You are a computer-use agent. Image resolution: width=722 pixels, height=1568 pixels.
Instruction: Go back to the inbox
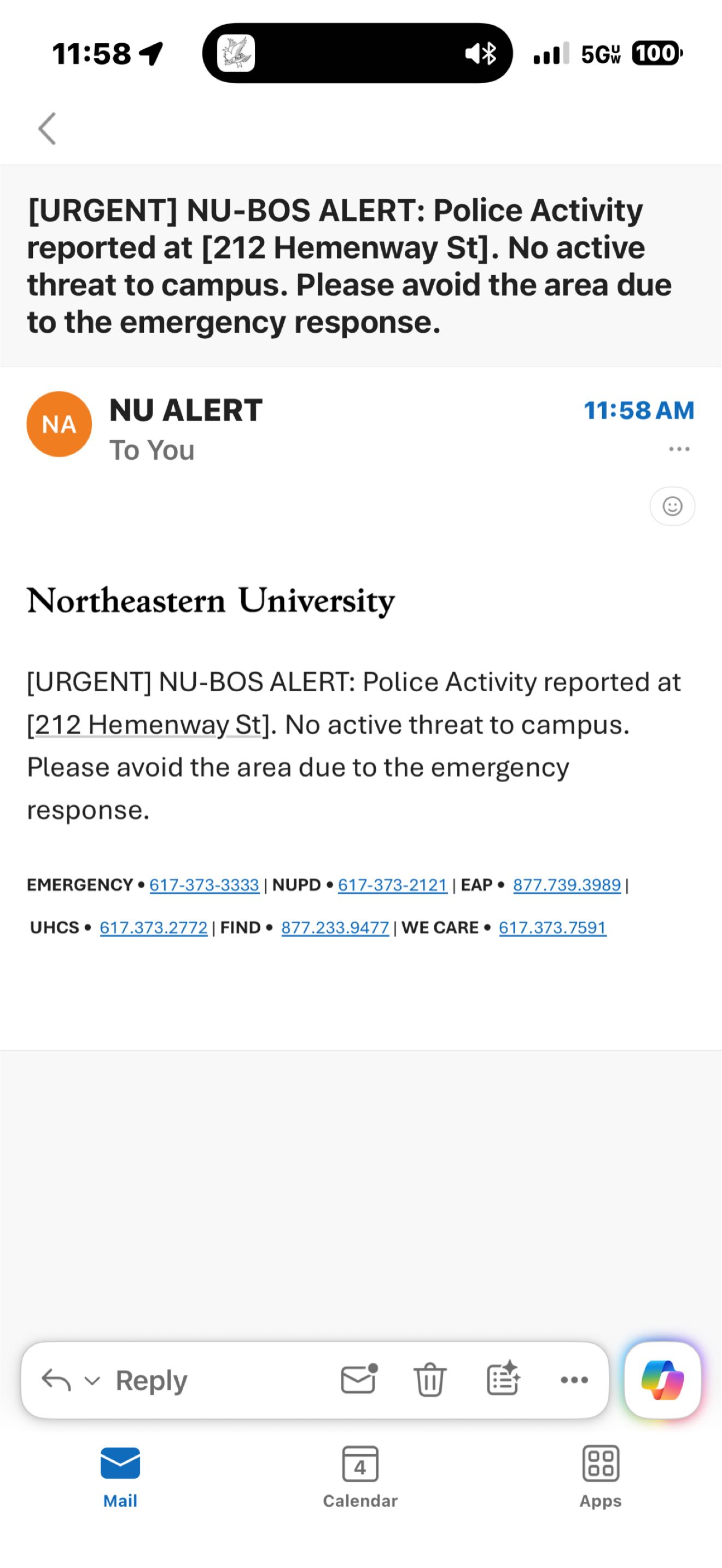pos(47,129)
